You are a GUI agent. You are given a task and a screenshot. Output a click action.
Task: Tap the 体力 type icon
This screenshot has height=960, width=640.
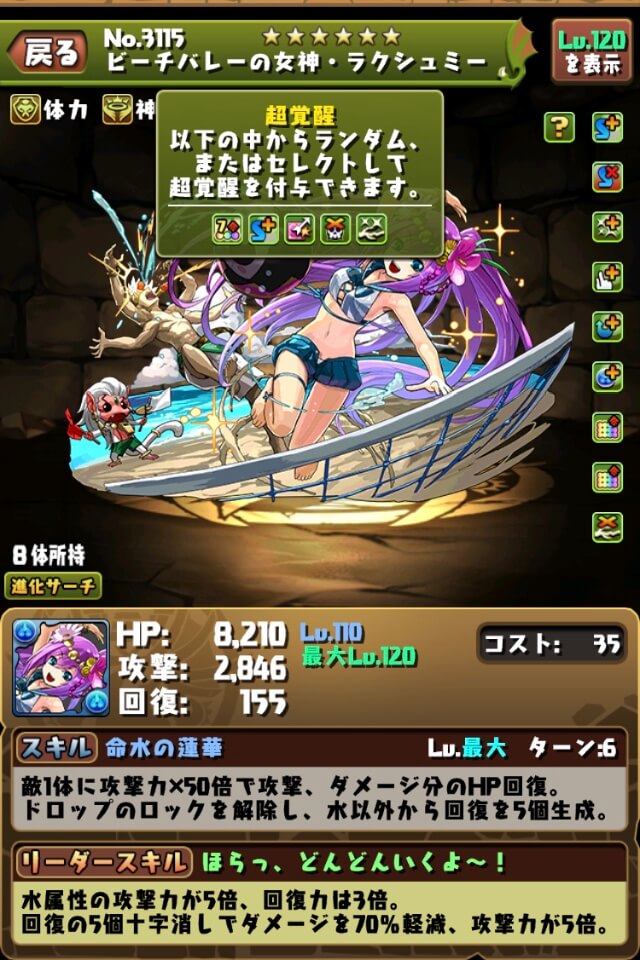click(x=26, y=111)
